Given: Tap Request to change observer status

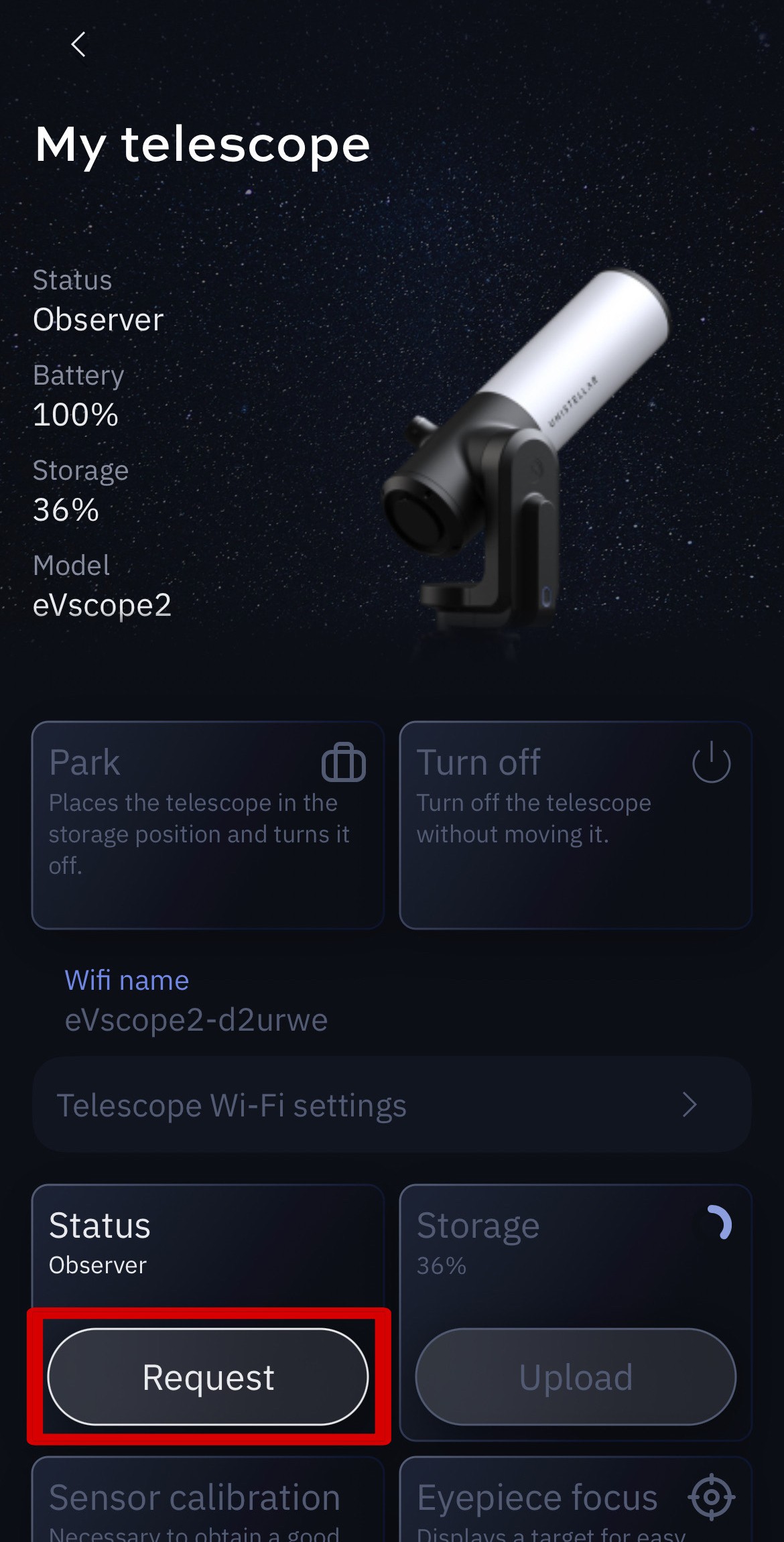Looking at the screenshot, I should pos(208,1377).
